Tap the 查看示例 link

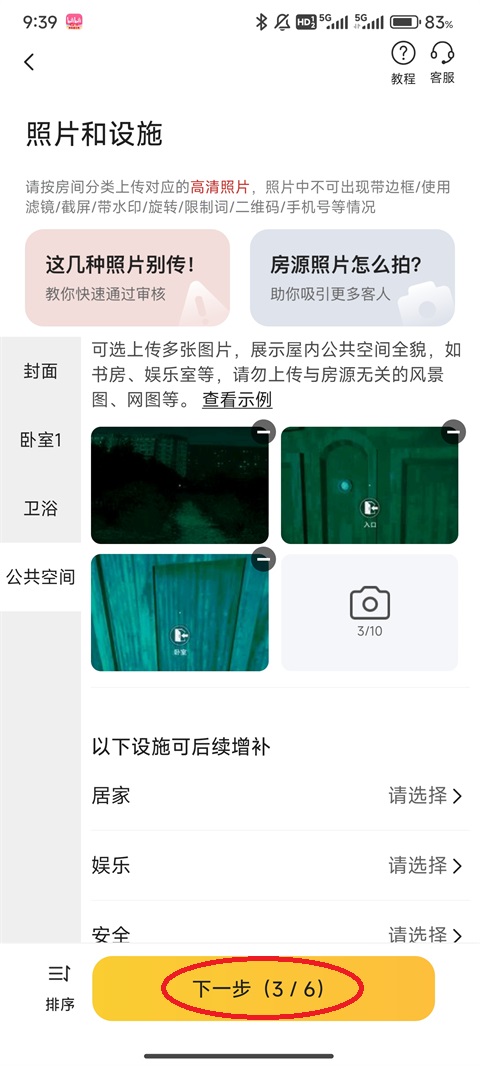coord(237,400)
